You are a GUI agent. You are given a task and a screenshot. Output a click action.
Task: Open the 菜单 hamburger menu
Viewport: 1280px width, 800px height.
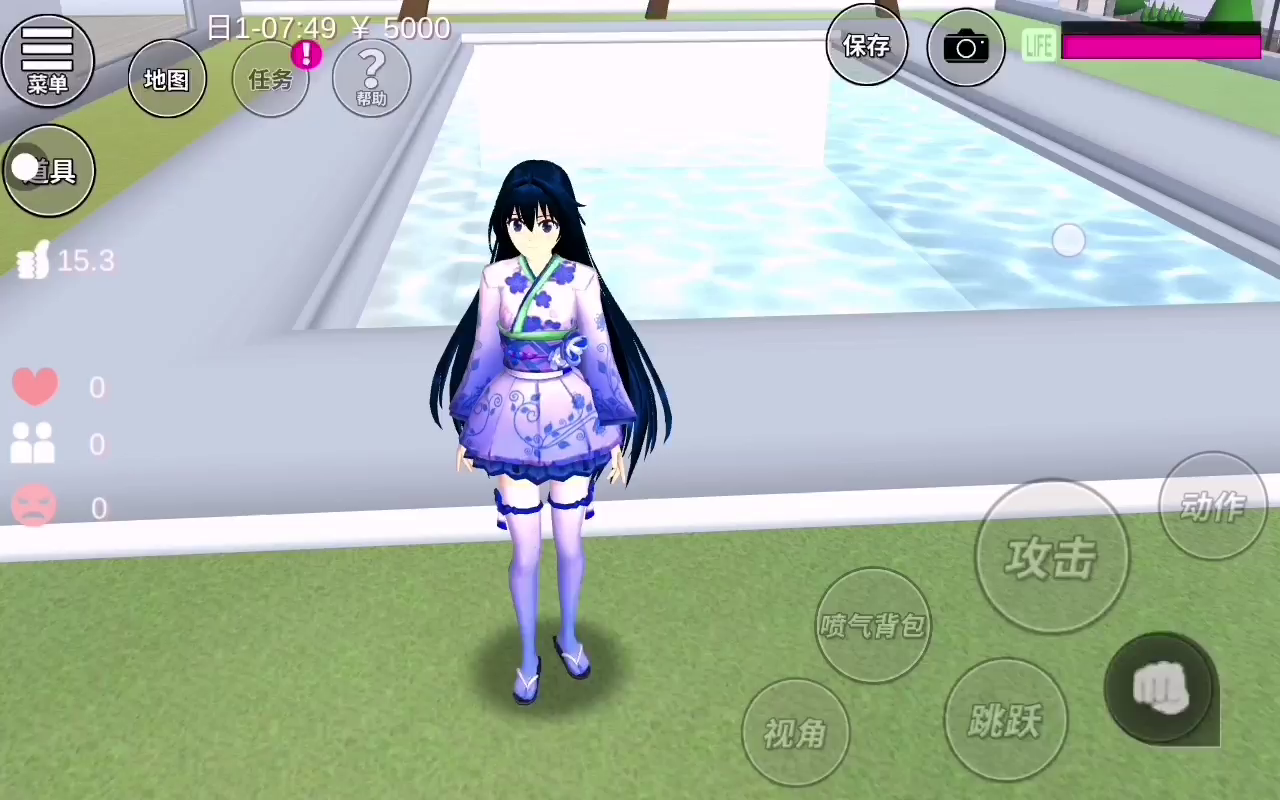(x=47, y=60)
